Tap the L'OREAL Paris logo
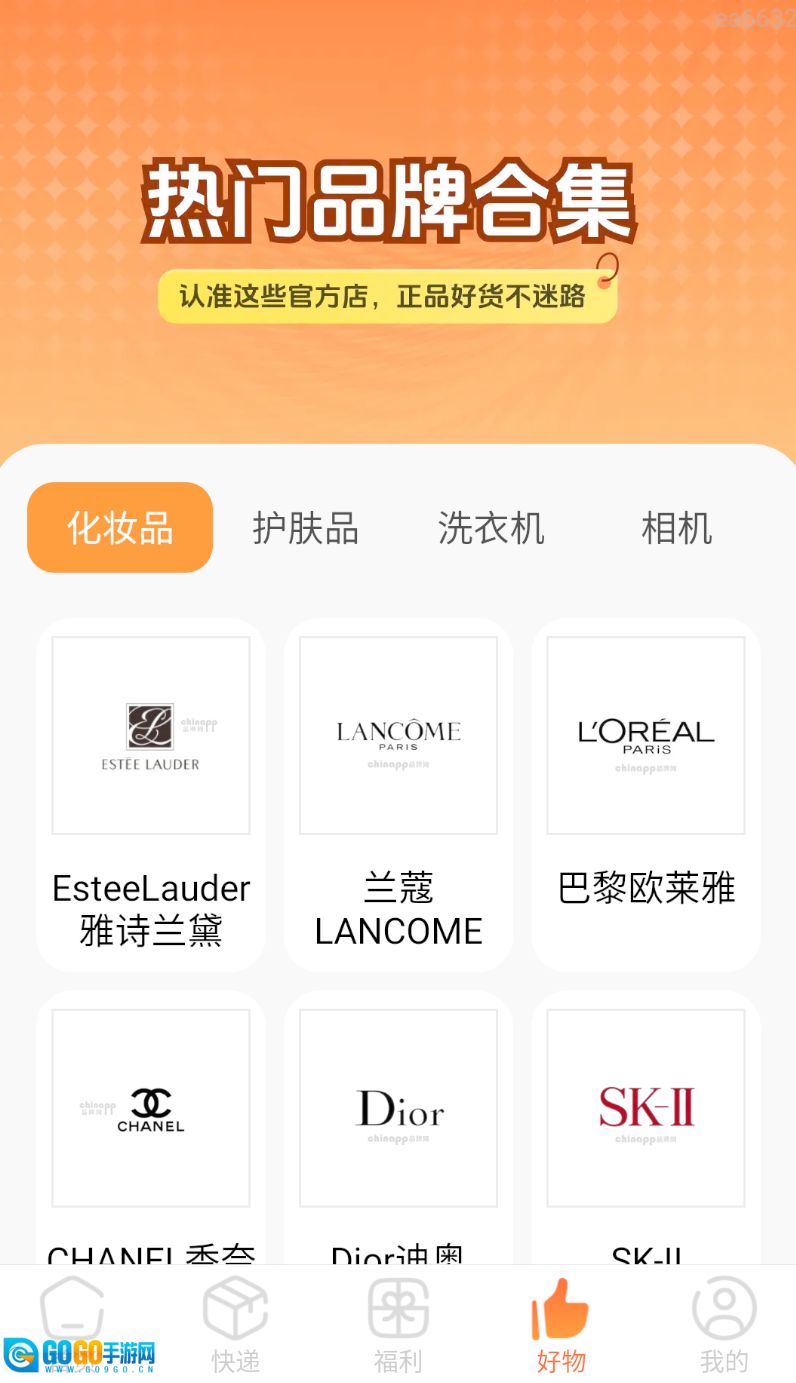 (x=645, y=733)
